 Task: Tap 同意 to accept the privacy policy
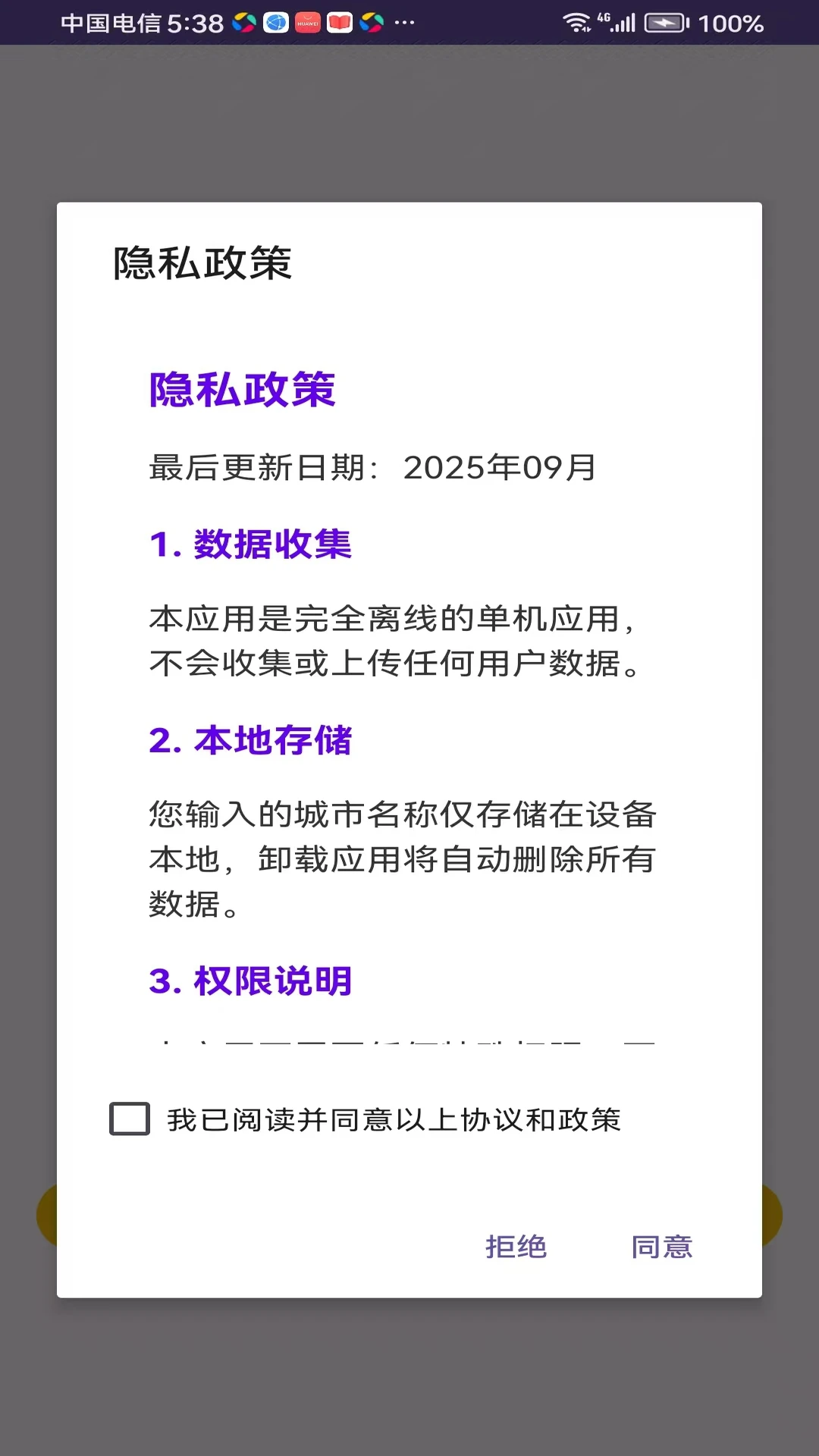[x=662, y=1247]
